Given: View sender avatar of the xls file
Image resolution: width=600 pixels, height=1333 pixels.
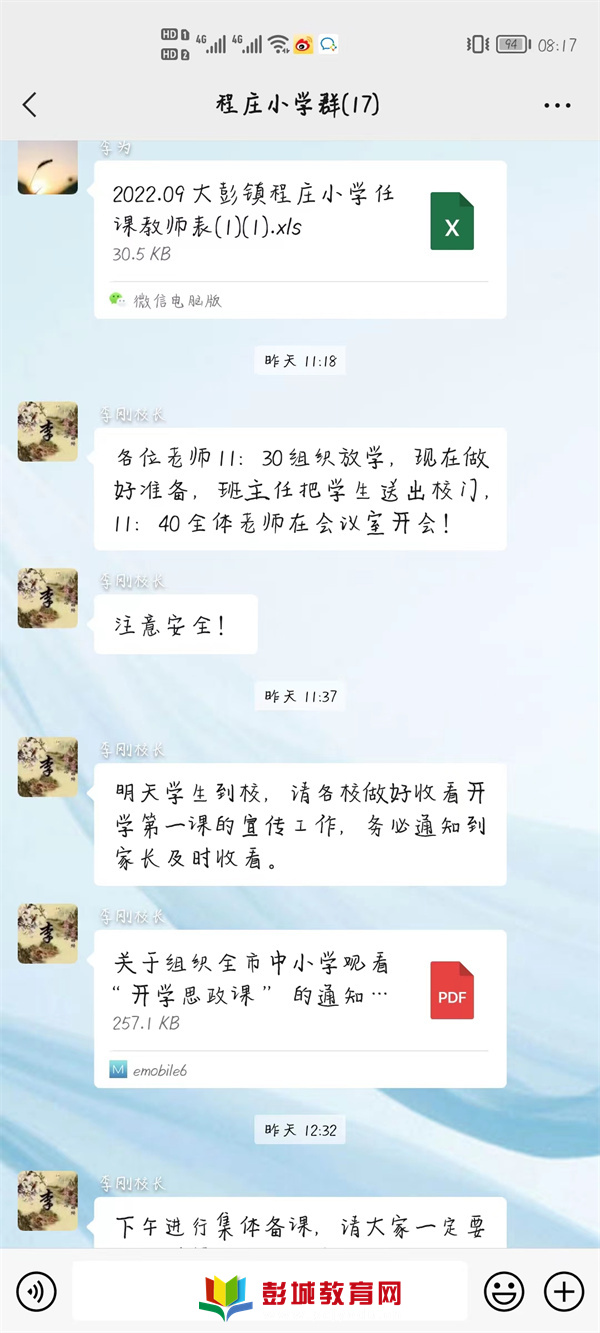Looking at the screenshot, I should [48, 166].
